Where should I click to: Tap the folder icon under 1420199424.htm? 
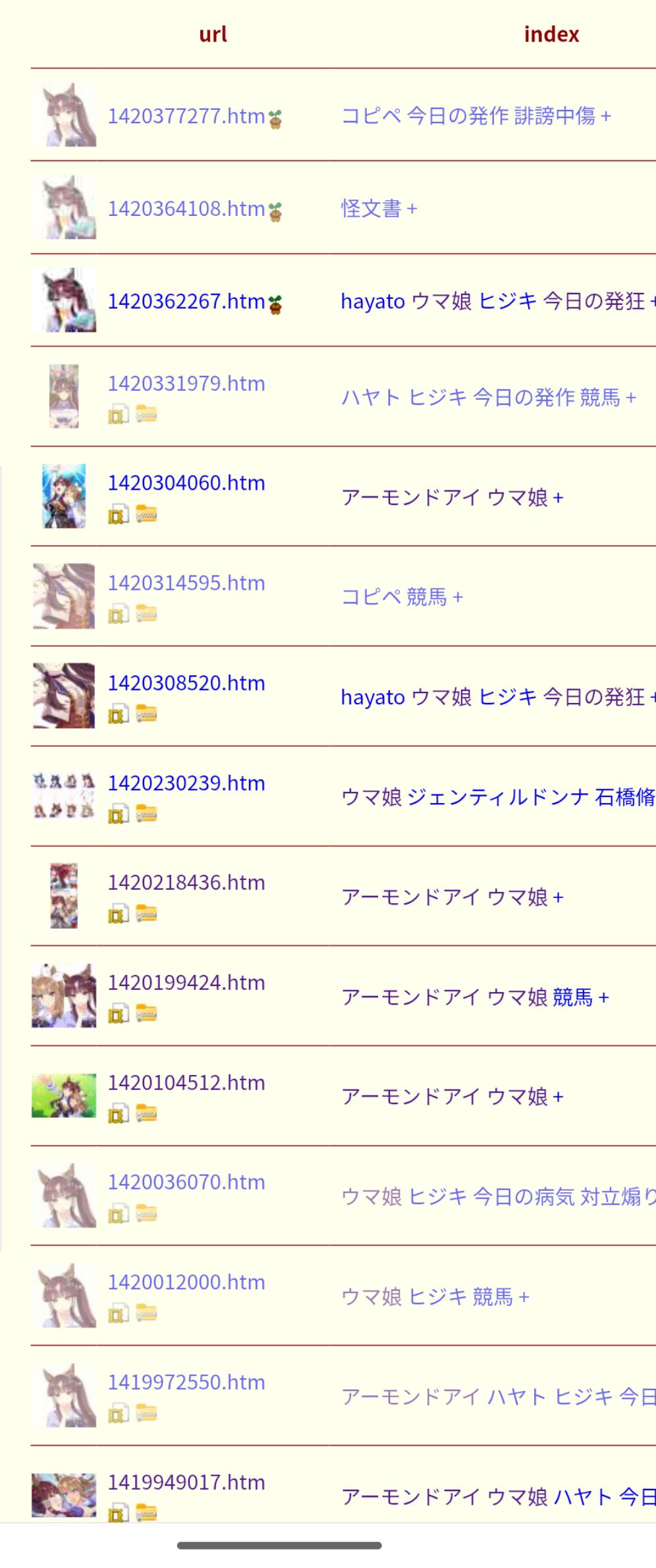146,1013
